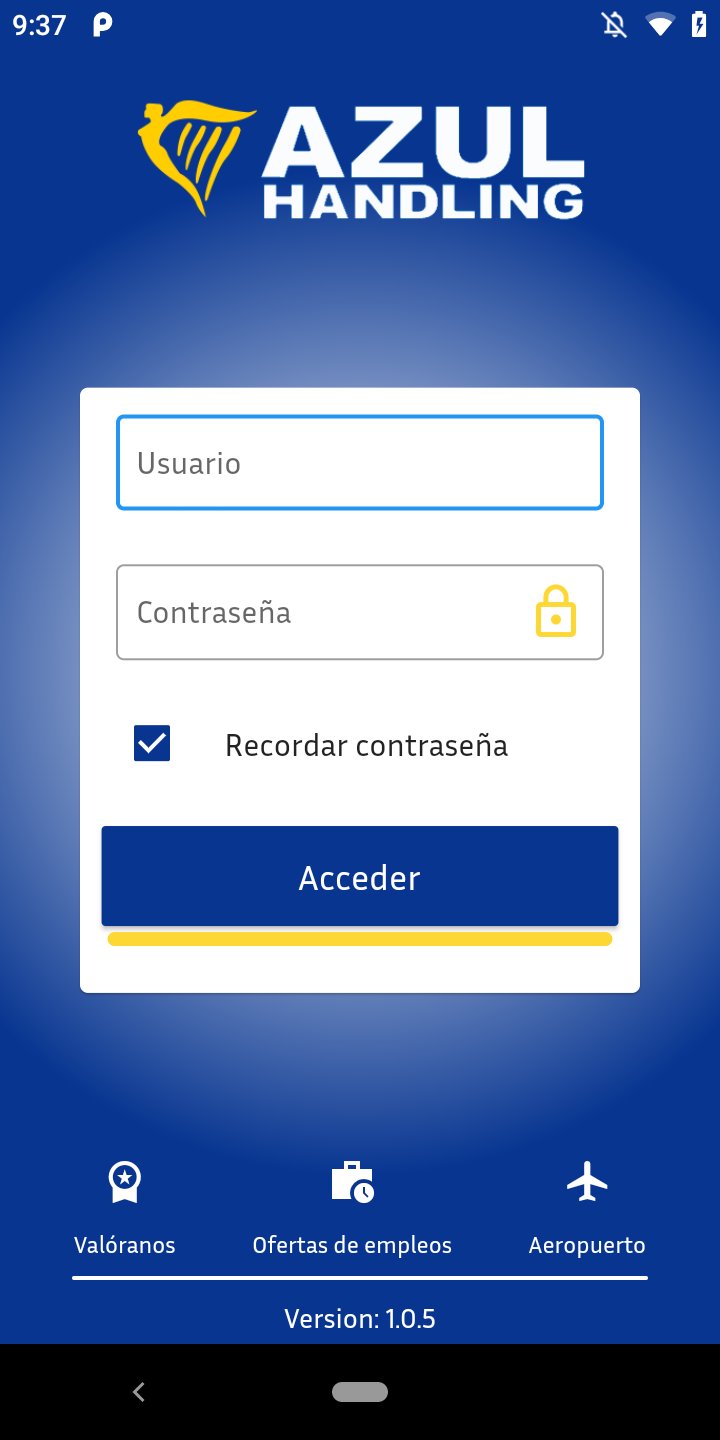
Task: Uncheck the Recordar contraseña checkbox
Action: [x=152, y=743]
